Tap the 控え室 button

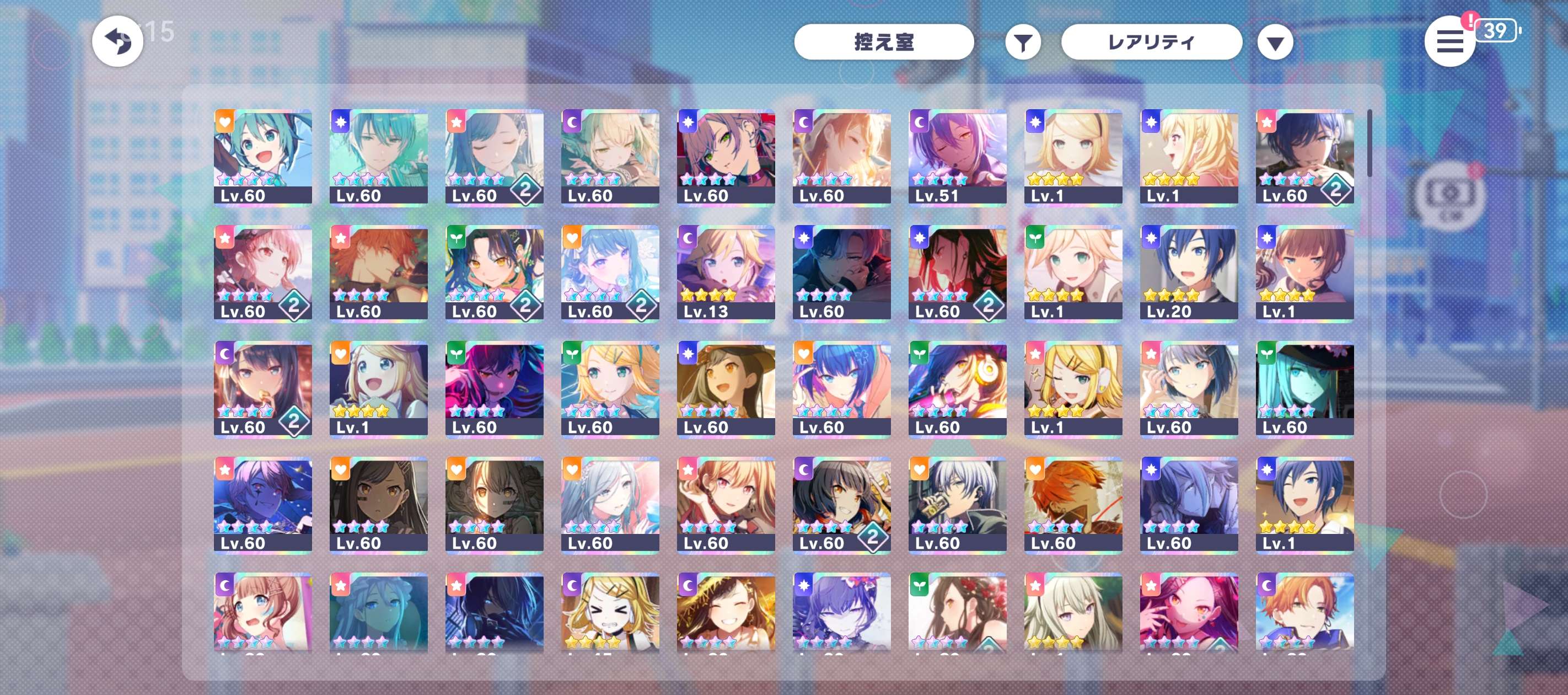883,42
